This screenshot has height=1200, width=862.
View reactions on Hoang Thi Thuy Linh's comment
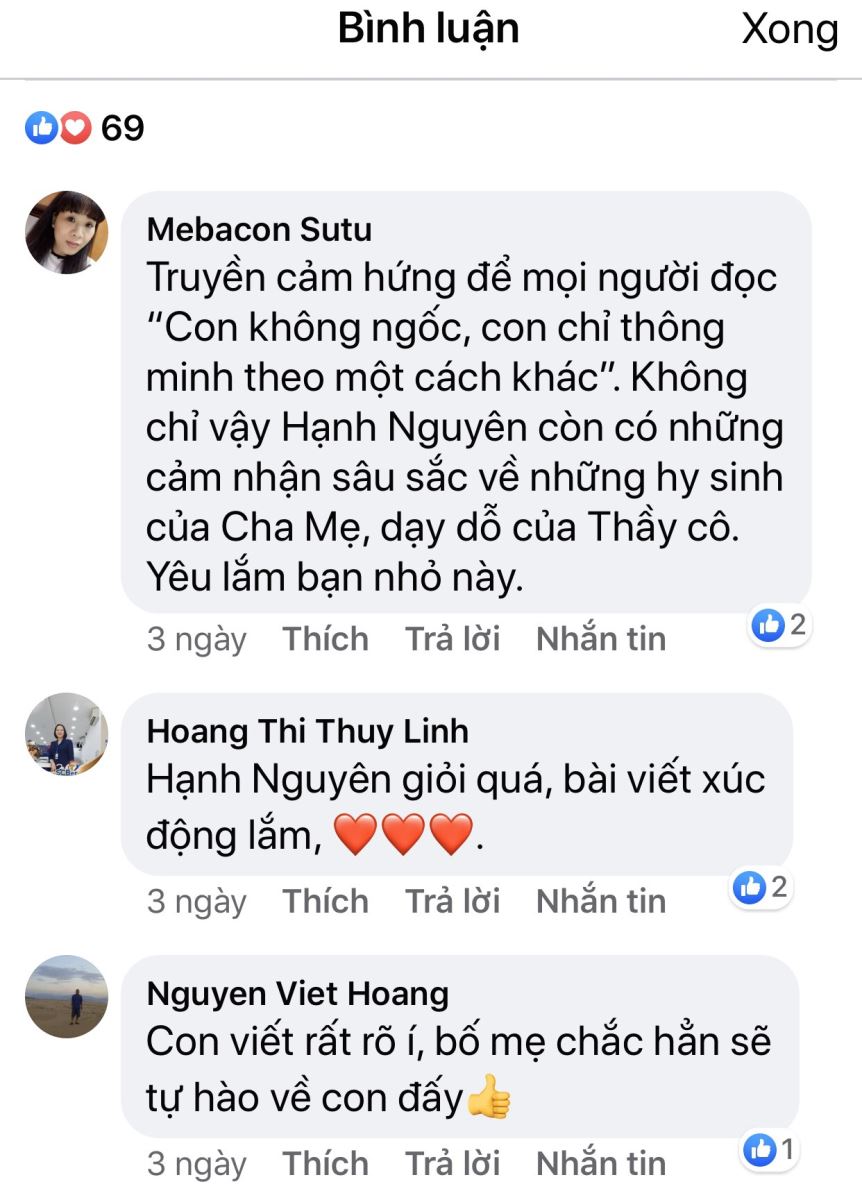[x=761, y=886]
